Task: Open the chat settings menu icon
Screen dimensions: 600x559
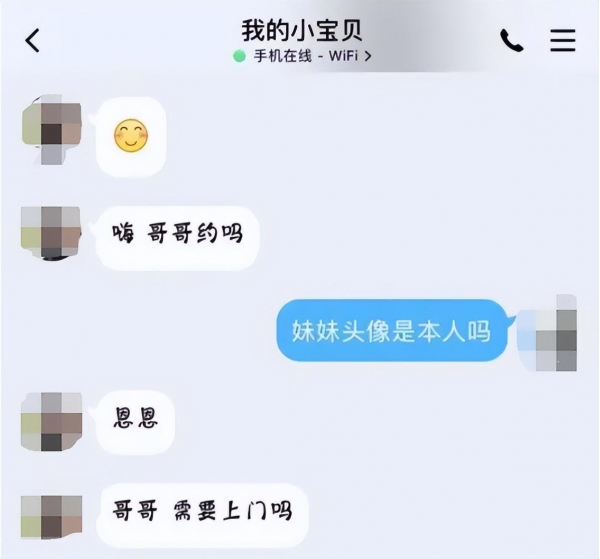Action: tap(563, 40)
